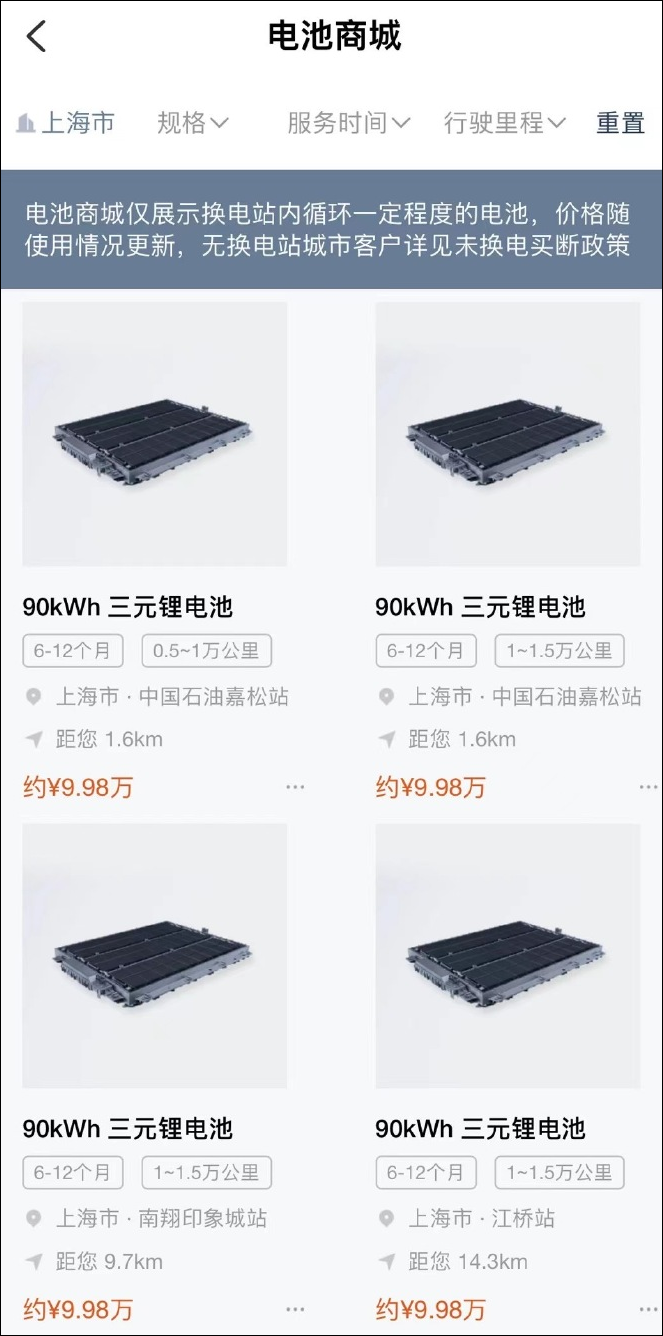663x1336 pixels.
Task: View the battery at 南翔印象城站
Action: click(155, 956)
